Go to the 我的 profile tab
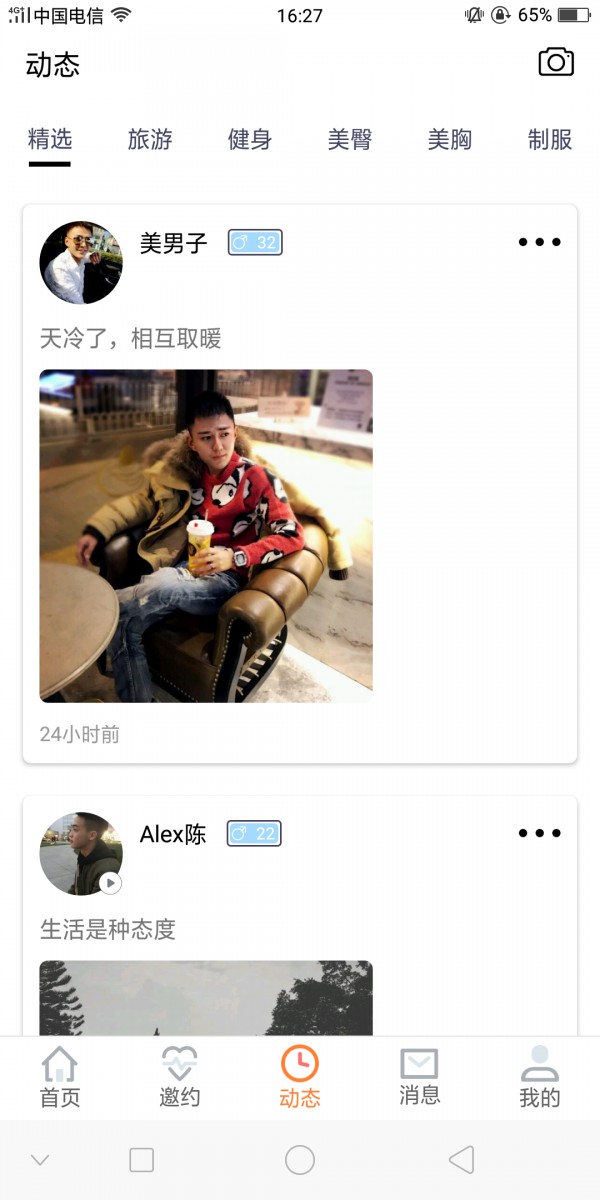The width and height of the screenshot is (600, 1200). click(540, 1077)
